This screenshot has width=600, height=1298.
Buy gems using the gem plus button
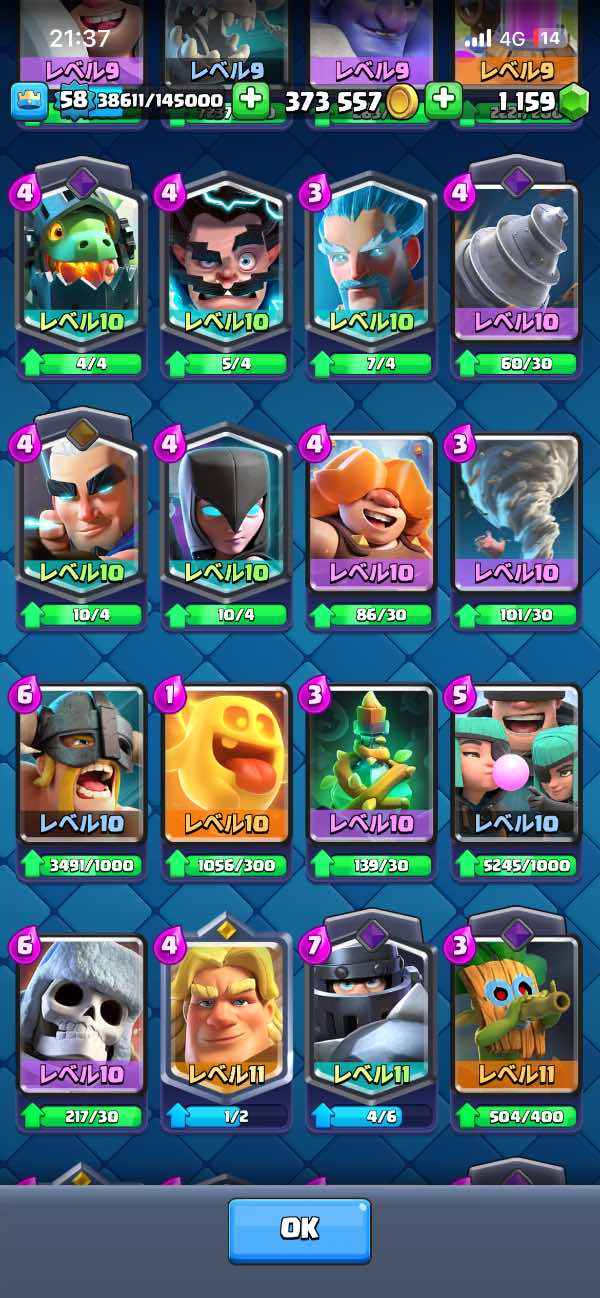(x=443, y=100)
